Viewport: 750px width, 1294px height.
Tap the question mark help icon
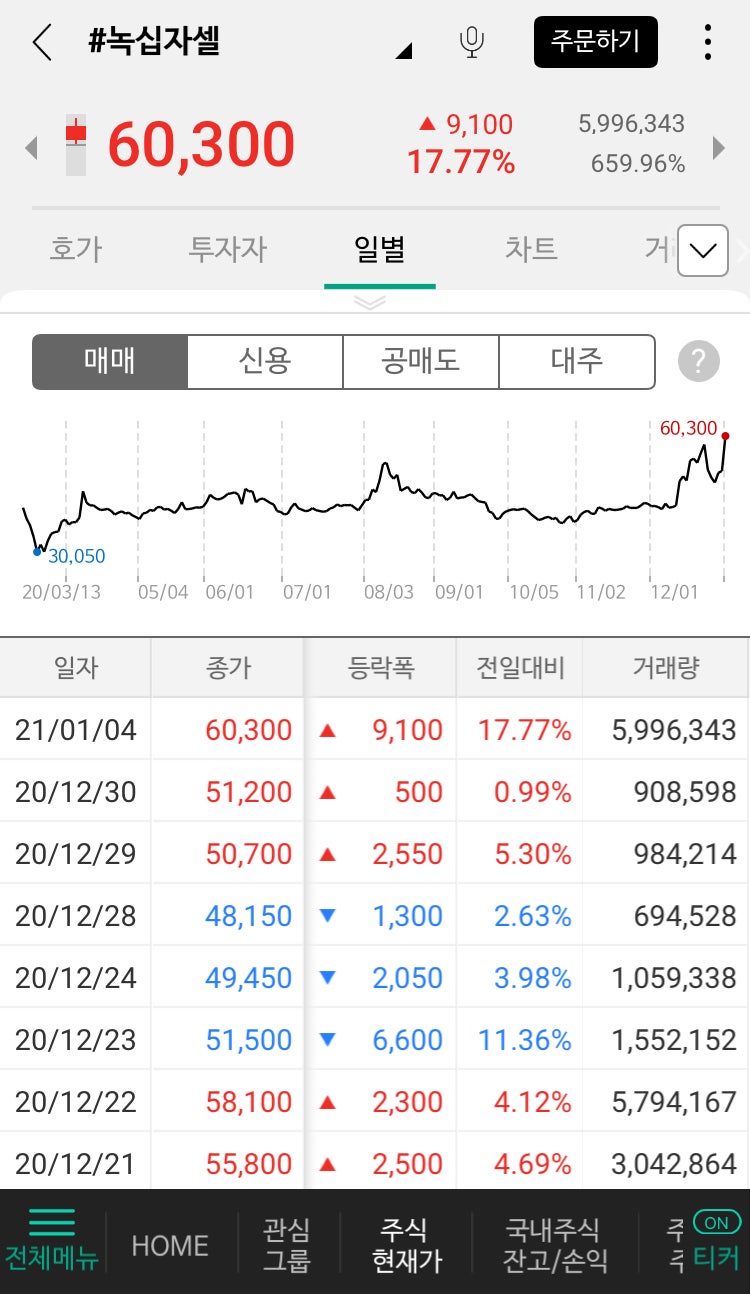tap(698, 362)
